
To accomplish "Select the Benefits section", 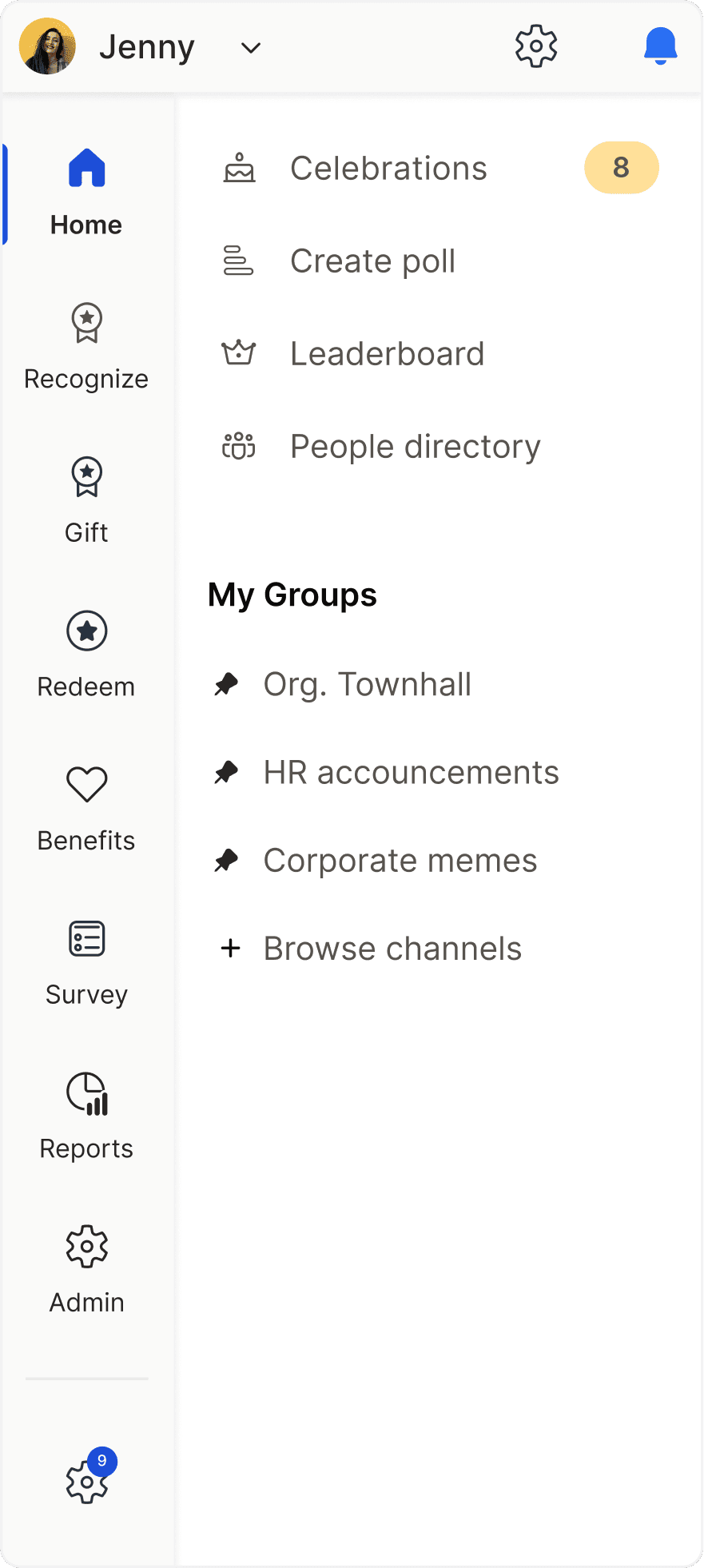I will click(x=86, y=809).
